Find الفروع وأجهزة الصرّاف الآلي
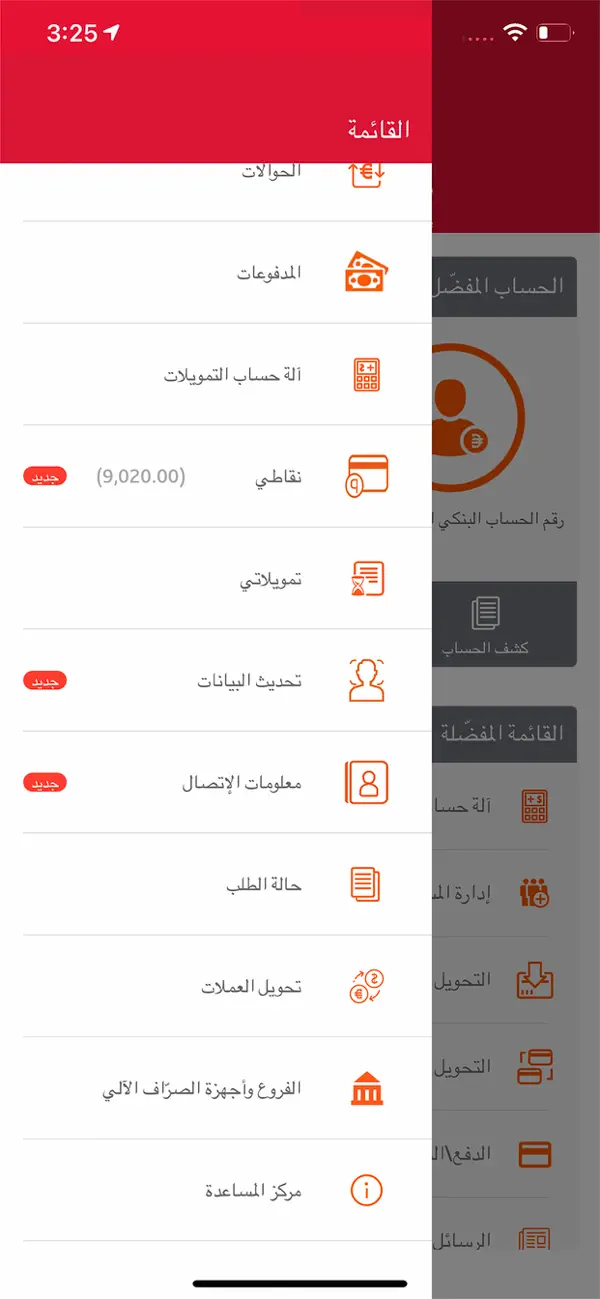 tap(216, 1089)
